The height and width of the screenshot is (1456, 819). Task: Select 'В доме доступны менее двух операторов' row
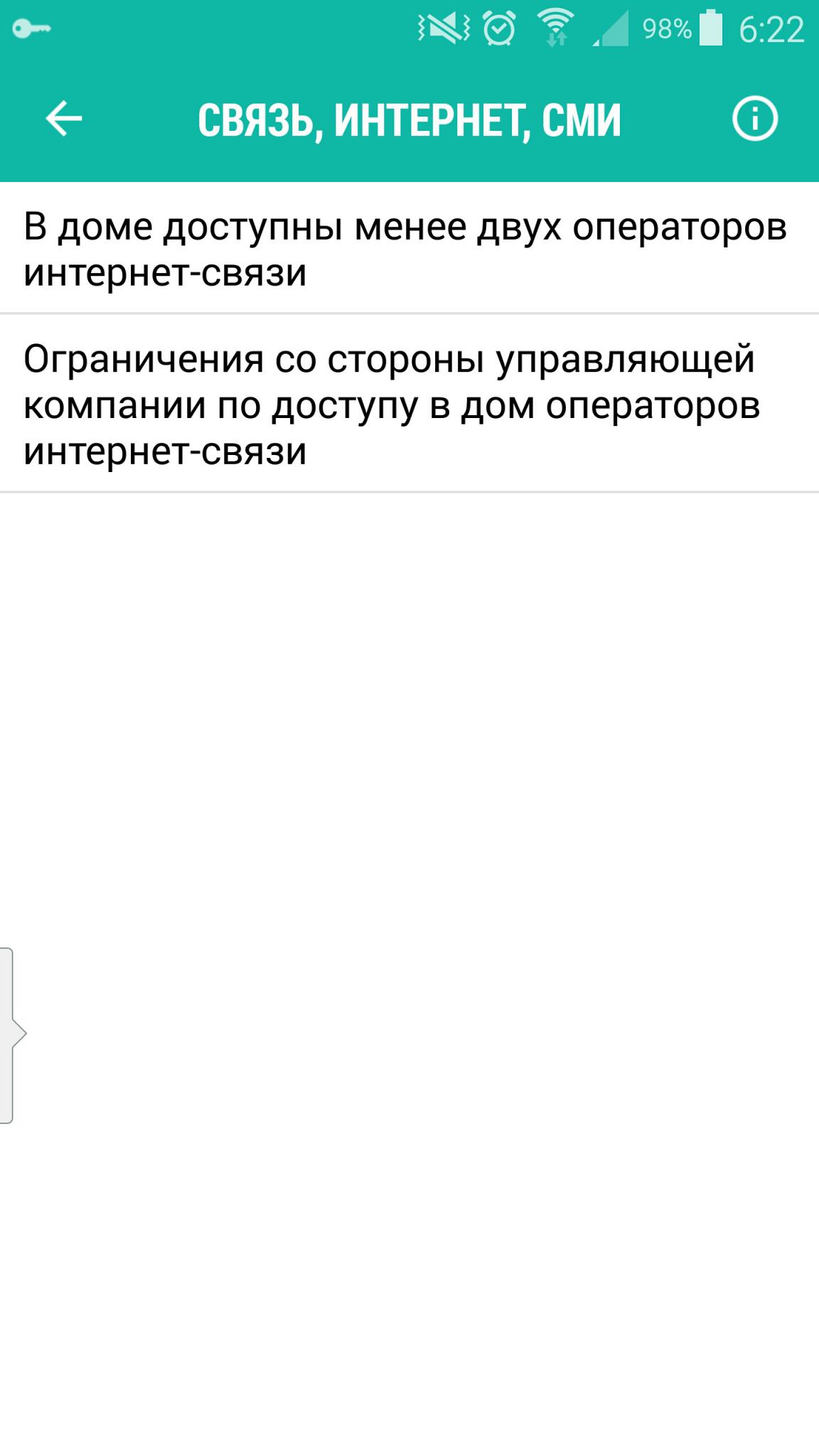coord(409,248)
